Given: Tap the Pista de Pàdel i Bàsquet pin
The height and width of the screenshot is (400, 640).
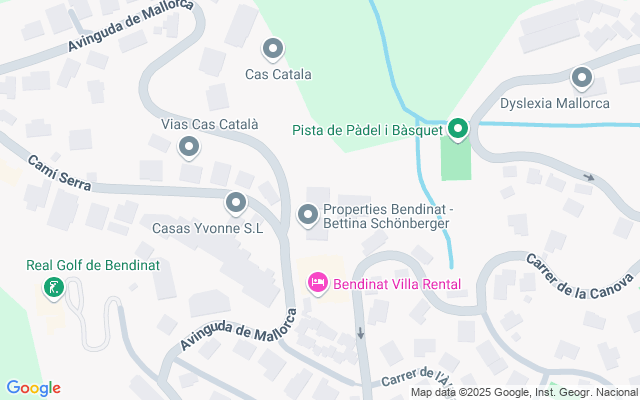Looking at the screenshot, I should [458, 130].
